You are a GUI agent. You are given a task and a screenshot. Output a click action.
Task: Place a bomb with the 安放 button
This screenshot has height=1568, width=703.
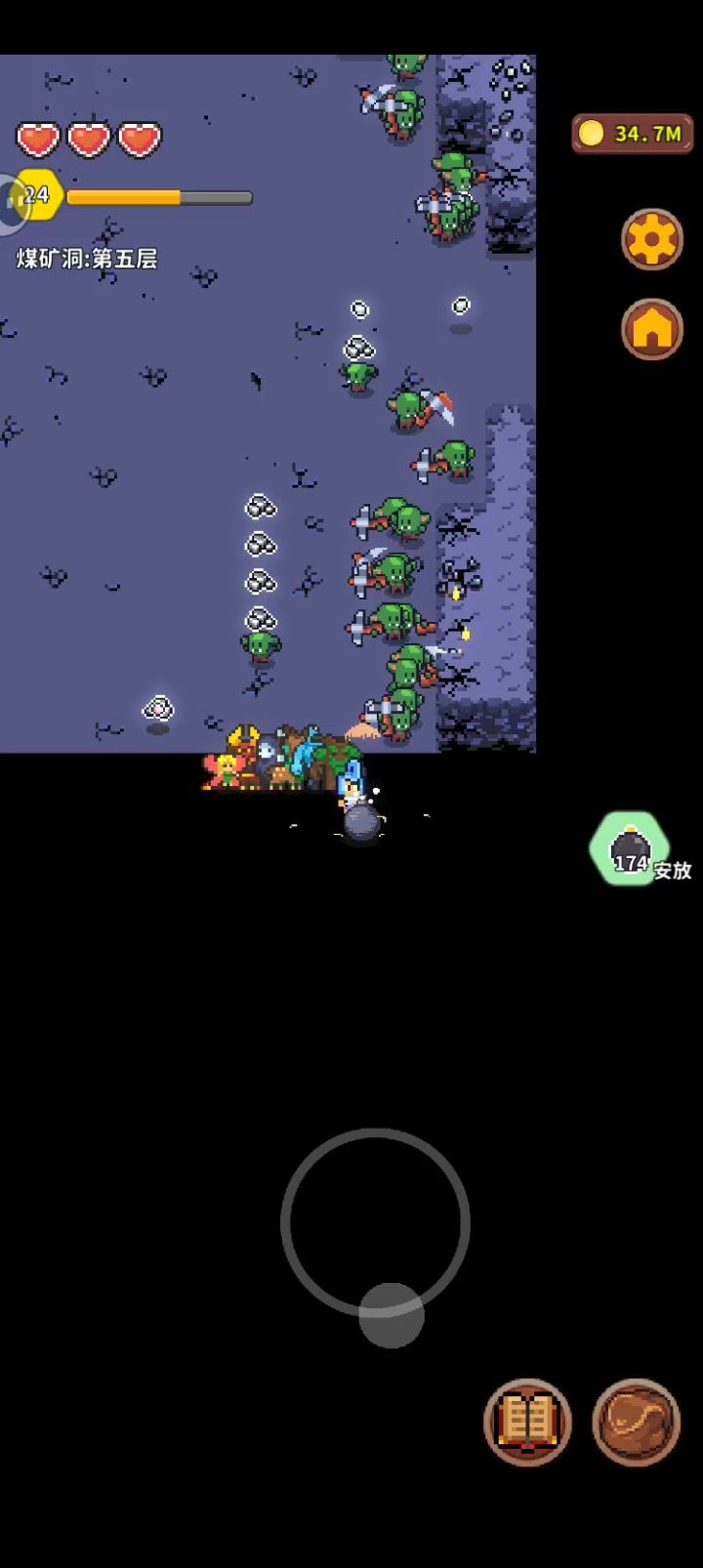pos(632,849)
